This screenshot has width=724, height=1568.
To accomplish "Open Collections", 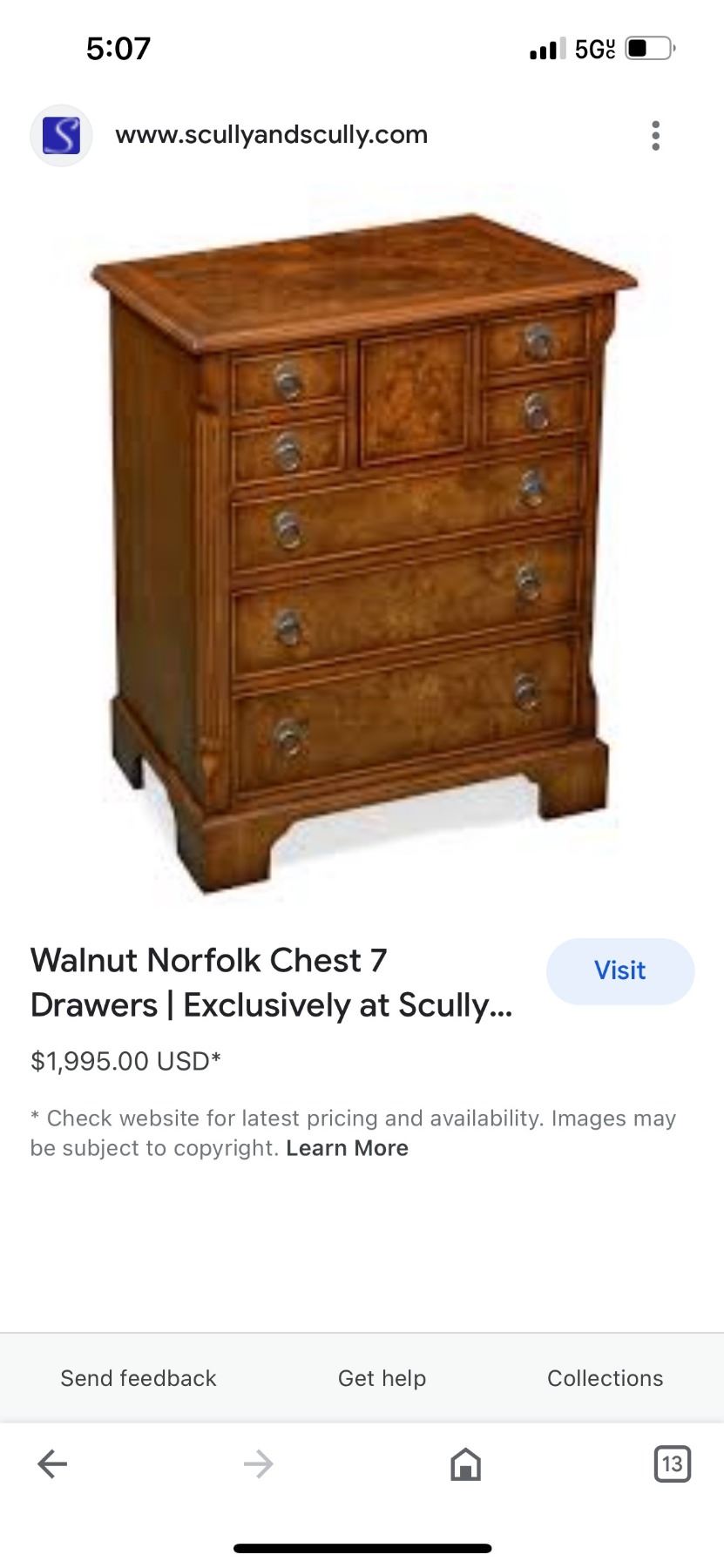I will coord(605,1378).
